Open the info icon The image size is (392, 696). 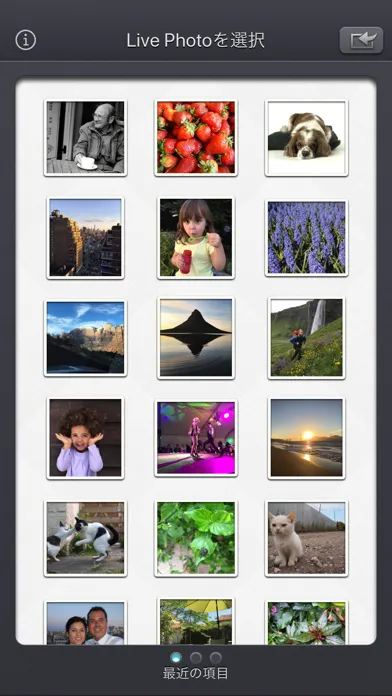click(x=26, y=40)
